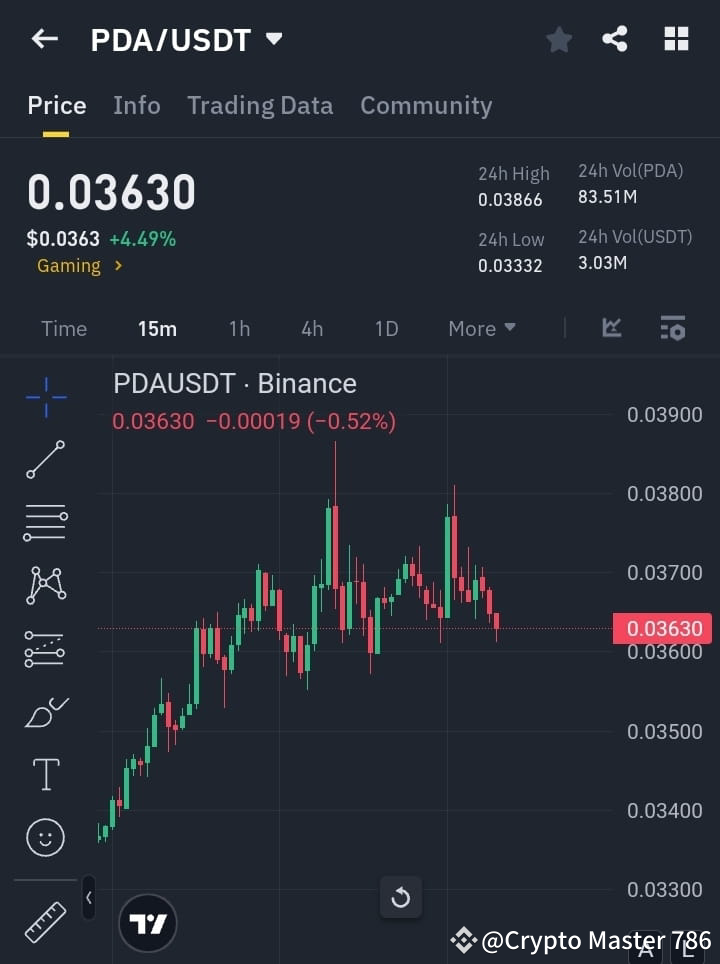The height and width of the screenshot is (964, 720).
Task: Select the brush drawing tool
Action: click(44, 711)
